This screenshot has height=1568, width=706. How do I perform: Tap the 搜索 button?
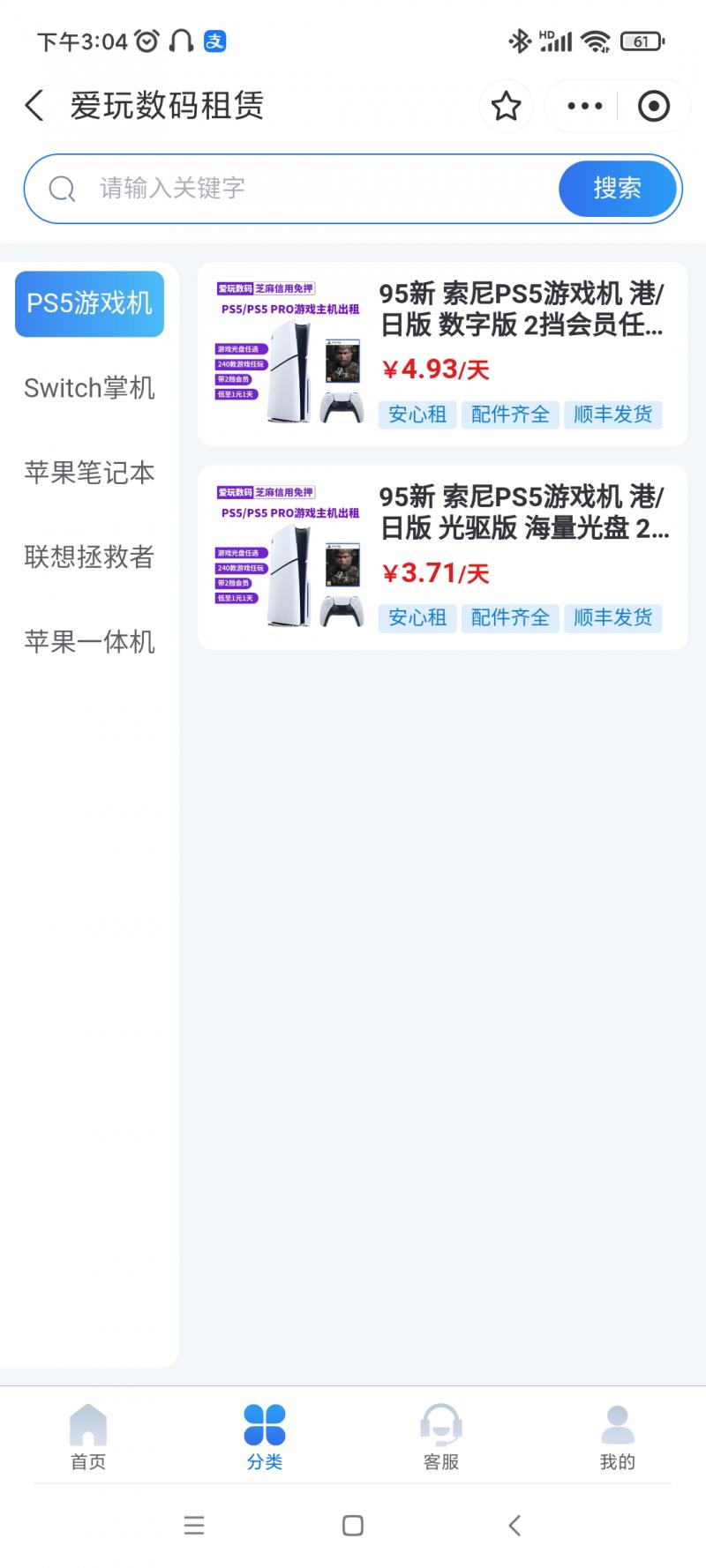(x=617, y=188)
